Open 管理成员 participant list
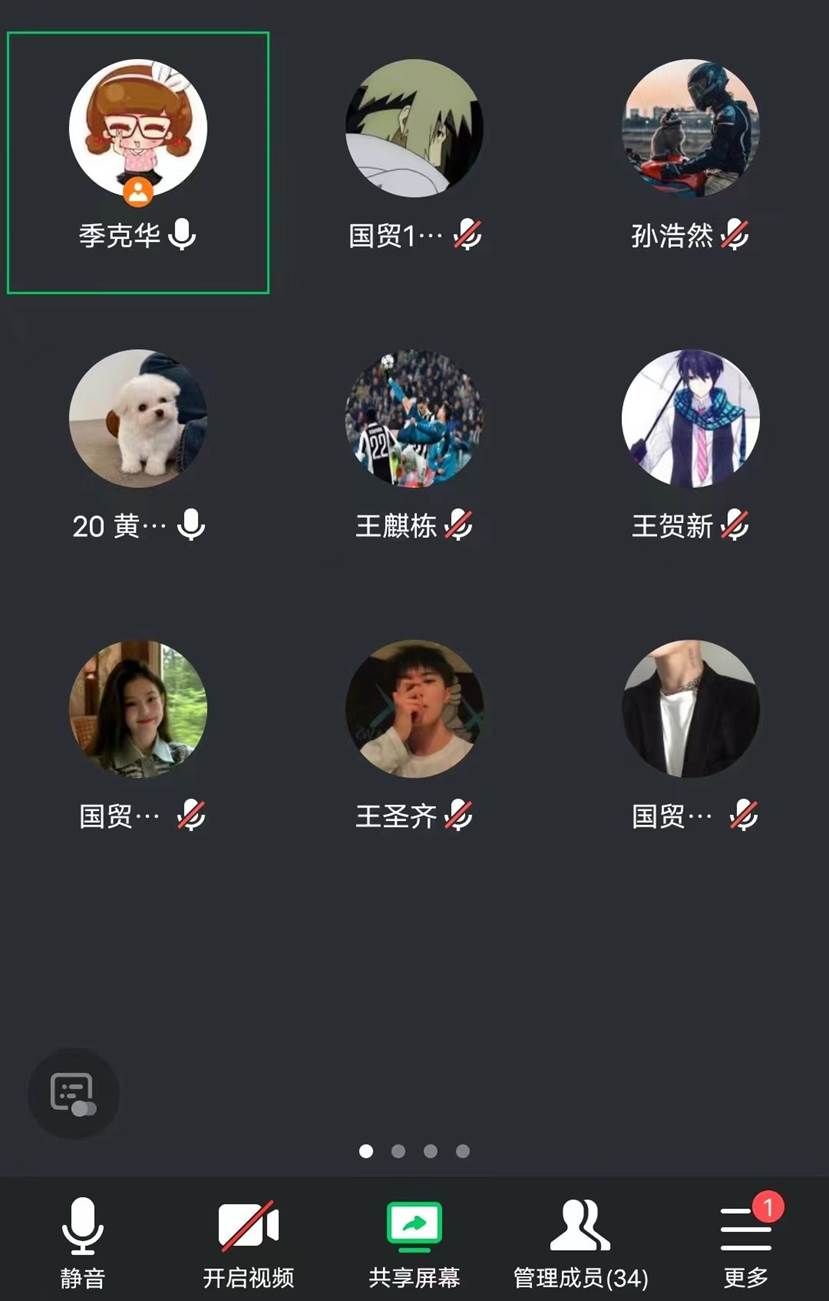This screenshot has width=829, height=1301. (580, 1240)
